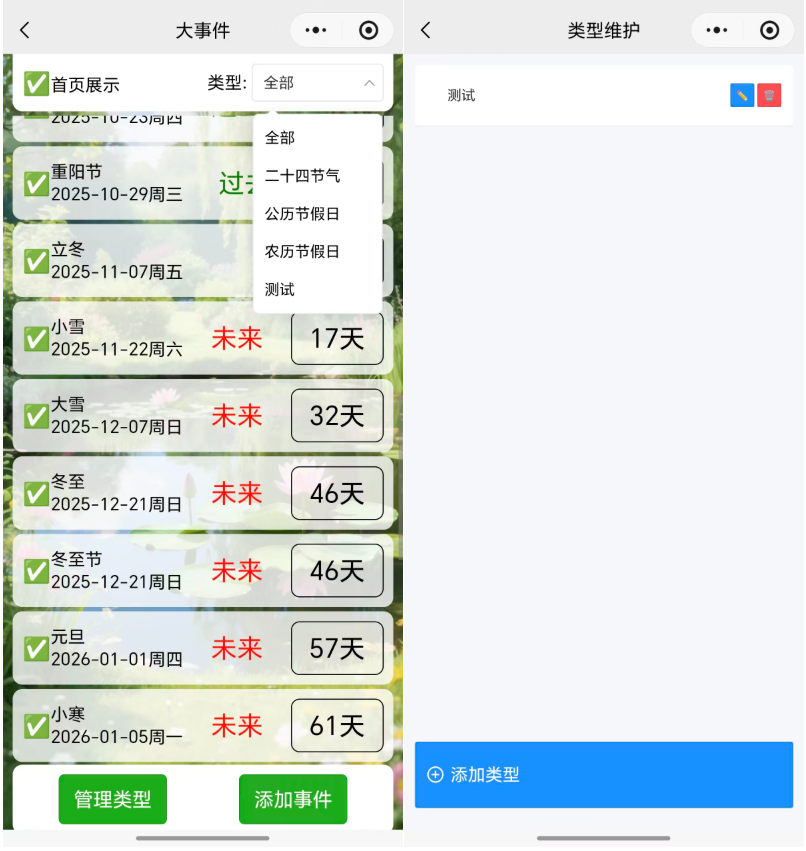Delete the 测试 type via the red trash icon
Image resolution: width=806 pixels, height=851 pixels.
coord(769,95)
